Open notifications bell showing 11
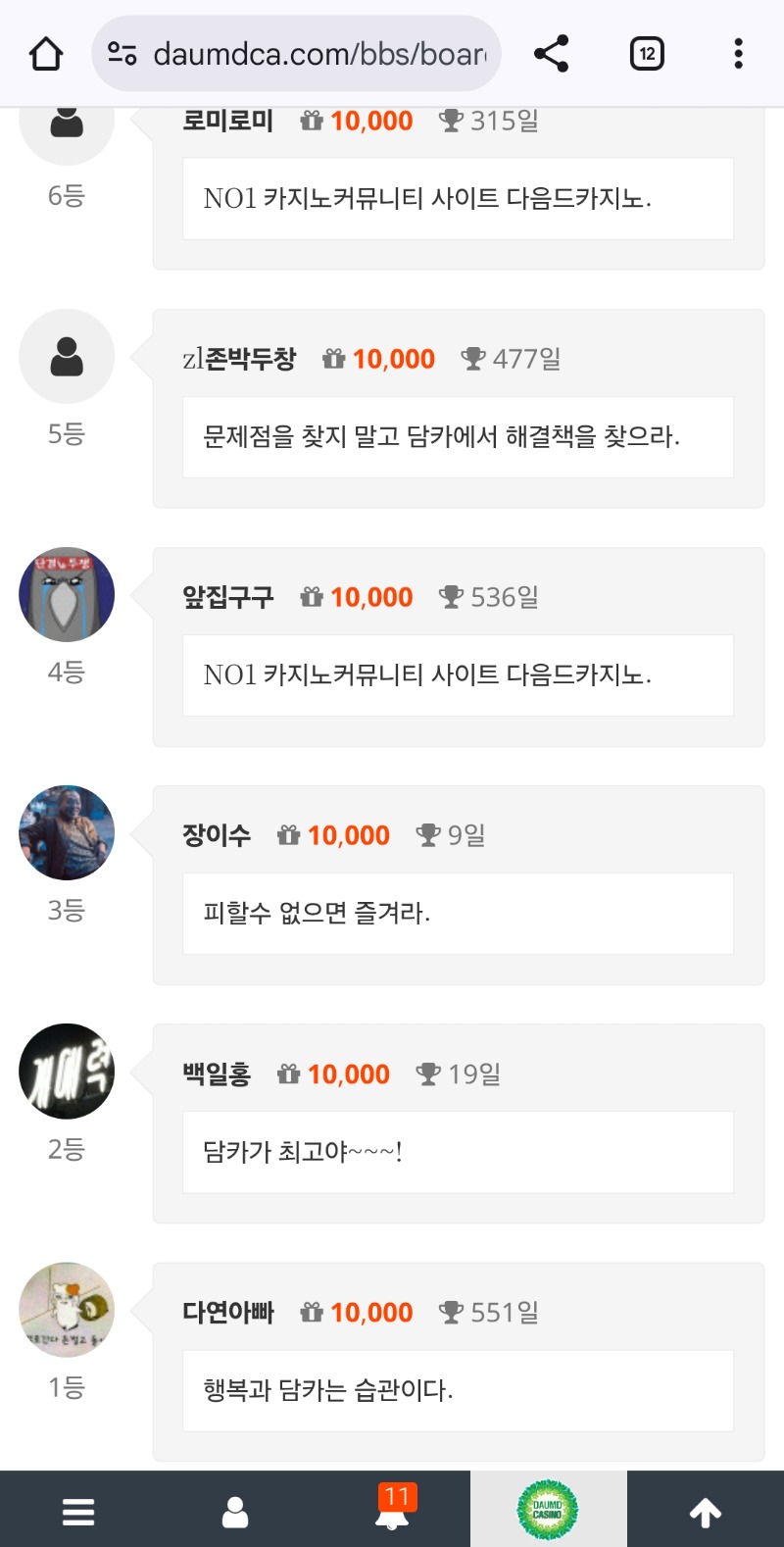 click(x=393, y=1511)
